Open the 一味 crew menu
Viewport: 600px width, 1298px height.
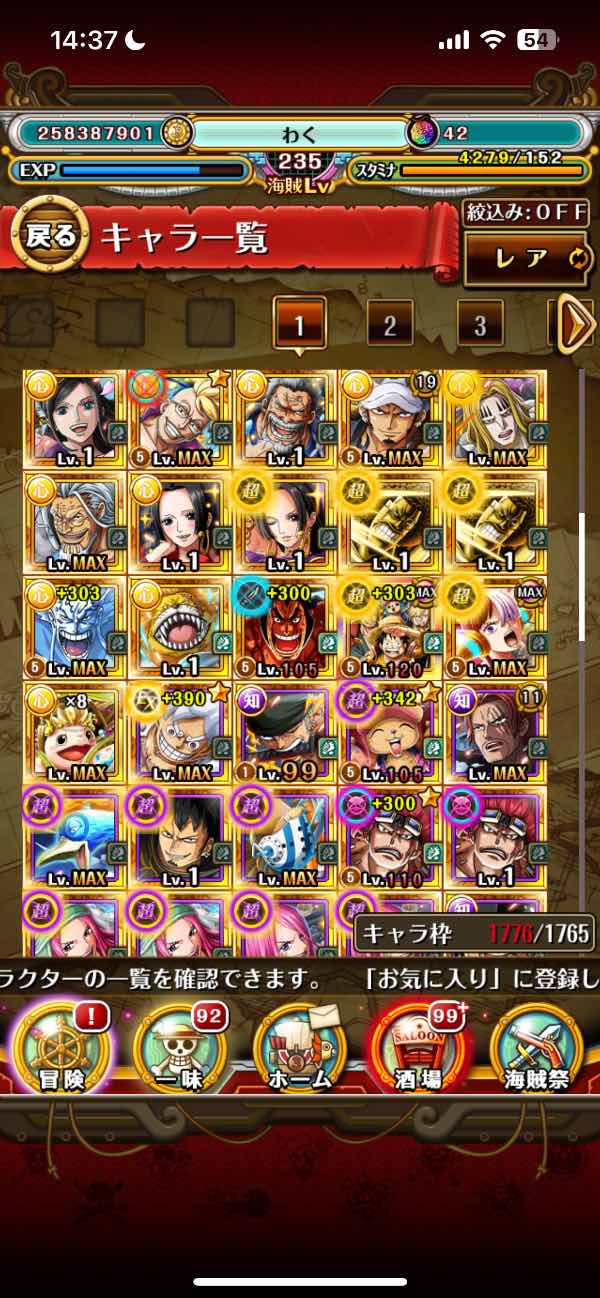point(180,1050)
